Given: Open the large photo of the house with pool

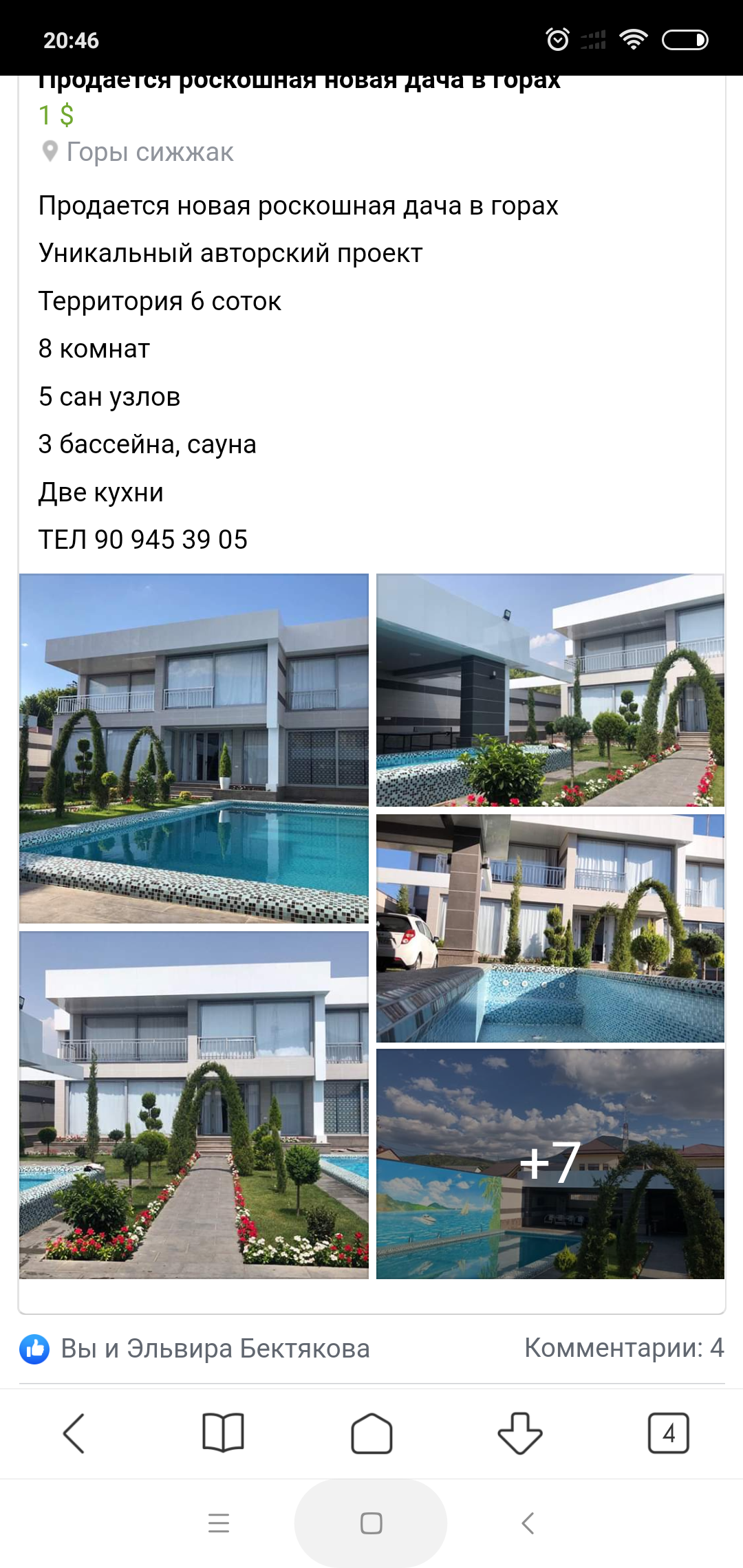Looking at the screenshot, I should [194, 748].
